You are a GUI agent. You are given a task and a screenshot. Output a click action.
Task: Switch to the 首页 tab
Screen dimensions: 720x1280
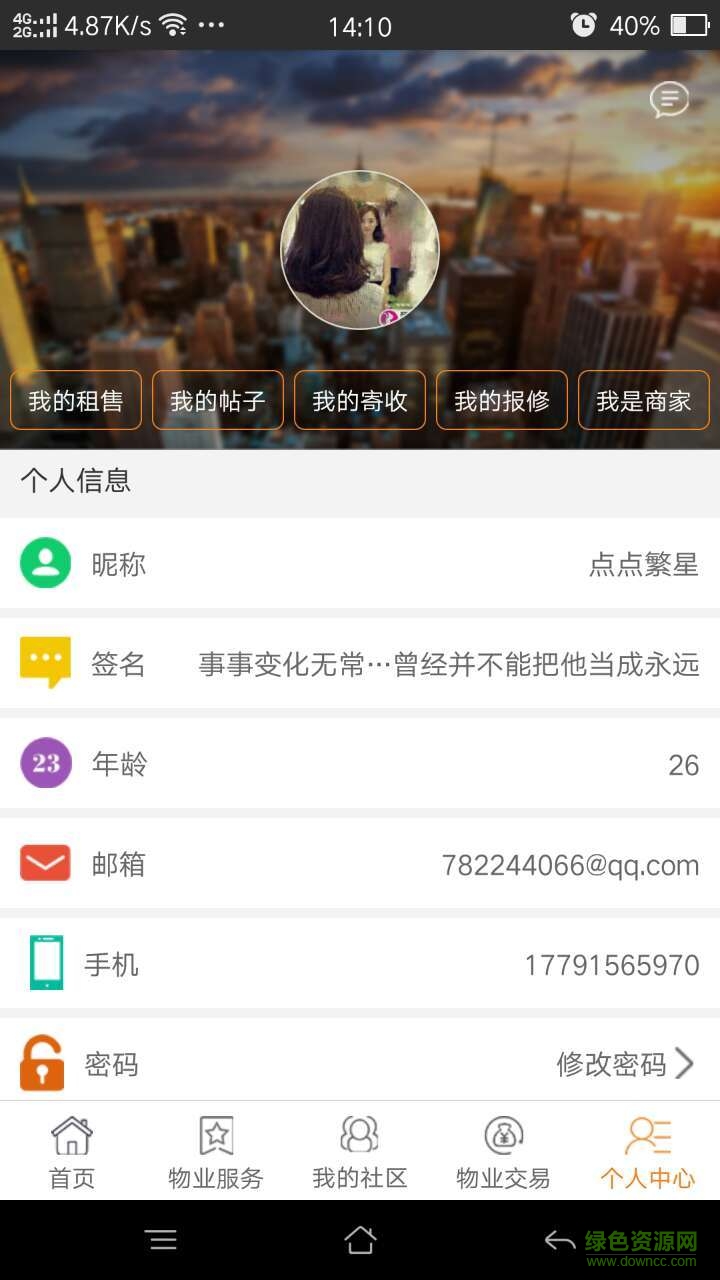(72, 1152)
